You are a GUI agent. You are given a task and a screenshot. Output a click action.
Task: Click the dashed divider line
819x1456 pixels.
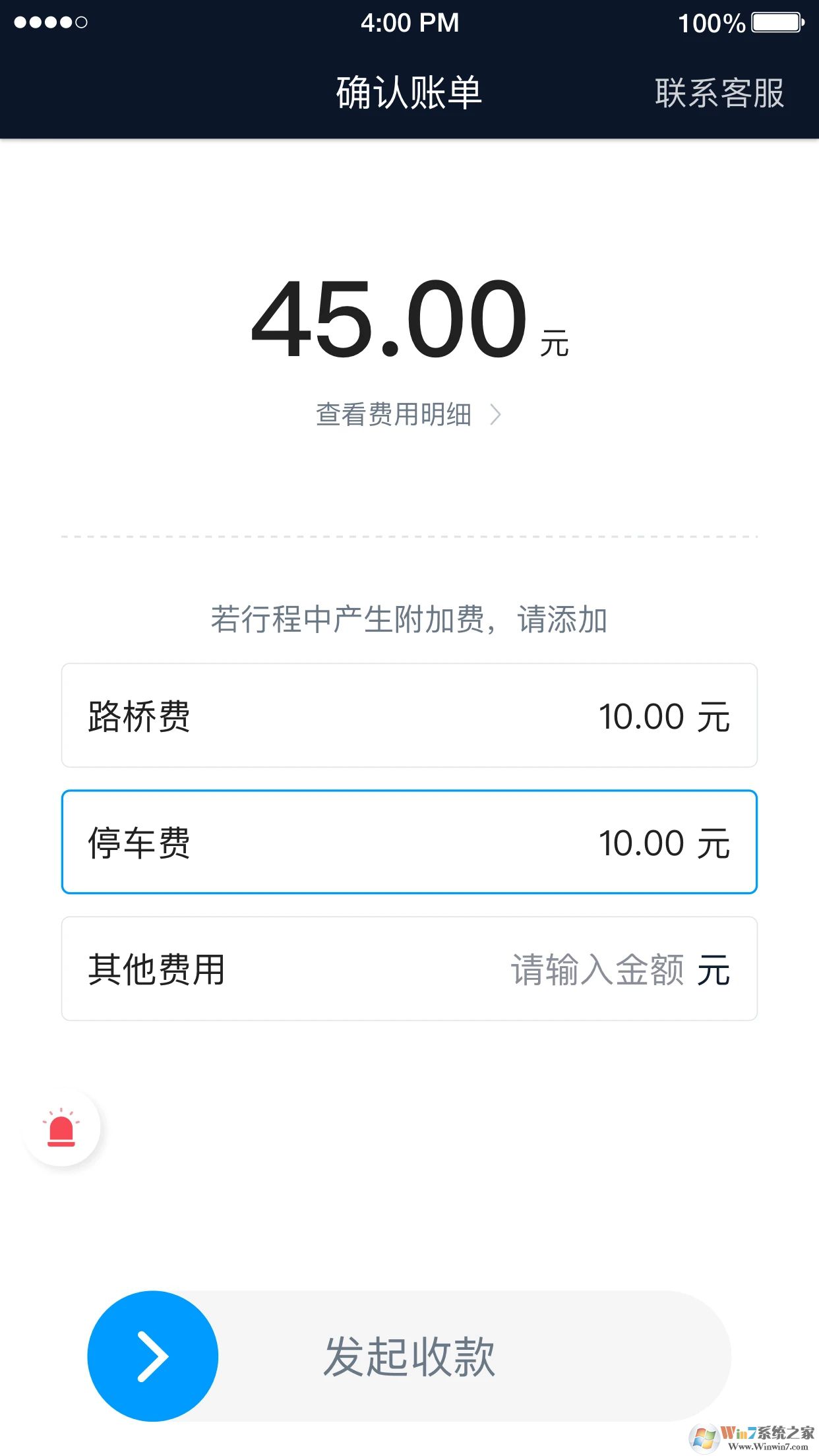(x=409, y=536)
